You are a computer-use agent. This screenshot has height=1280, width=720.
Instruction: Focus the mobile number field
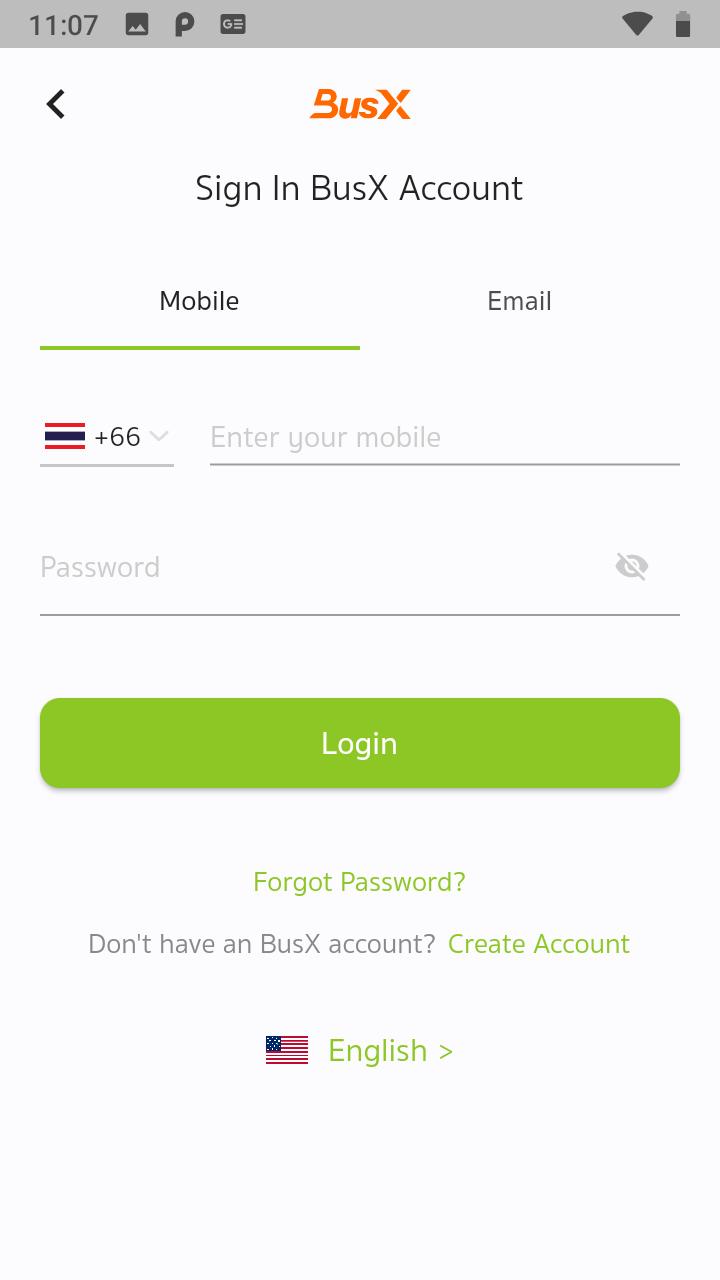(444, 438)
